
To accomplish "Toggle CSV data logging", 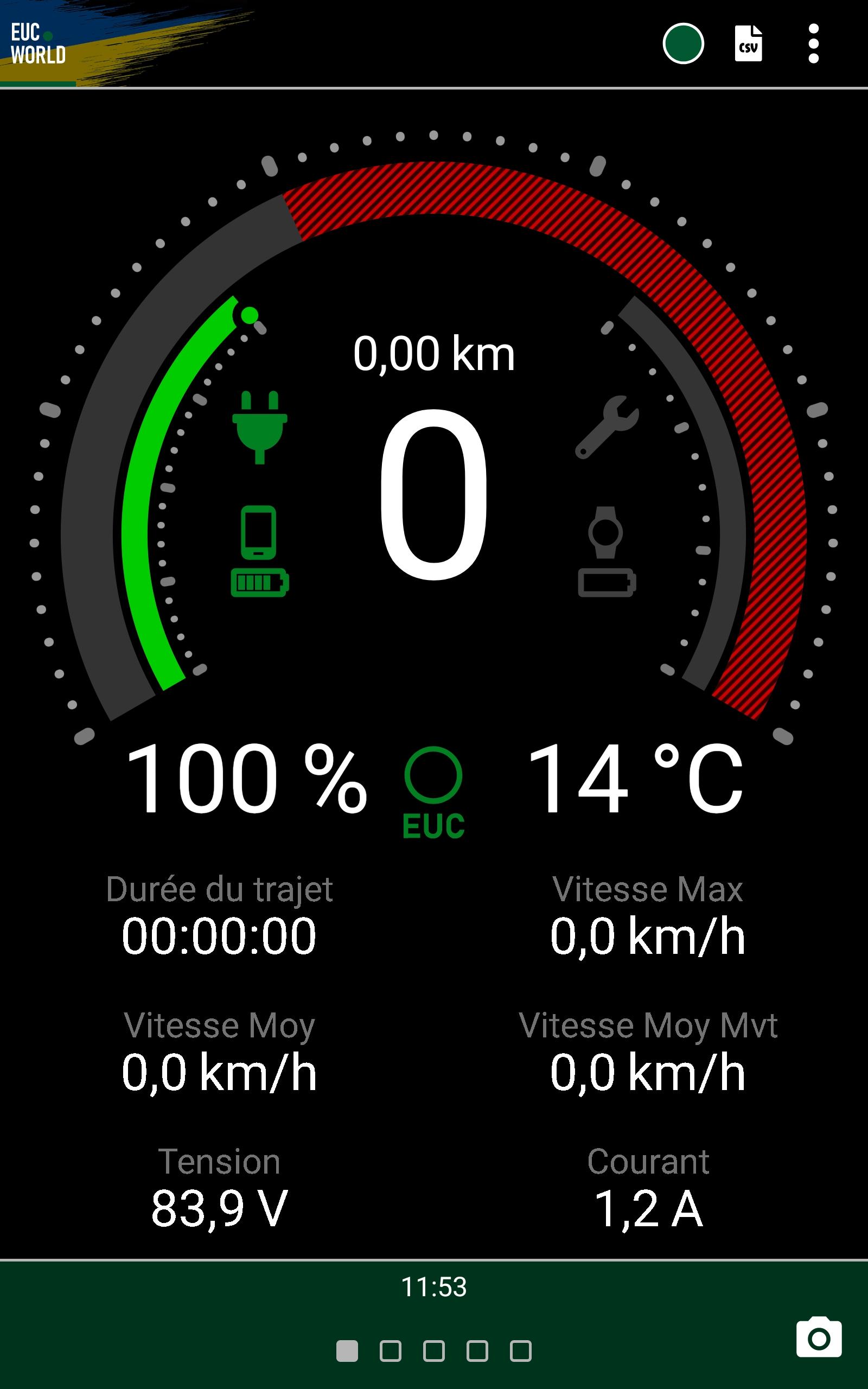I will [749, 43].
